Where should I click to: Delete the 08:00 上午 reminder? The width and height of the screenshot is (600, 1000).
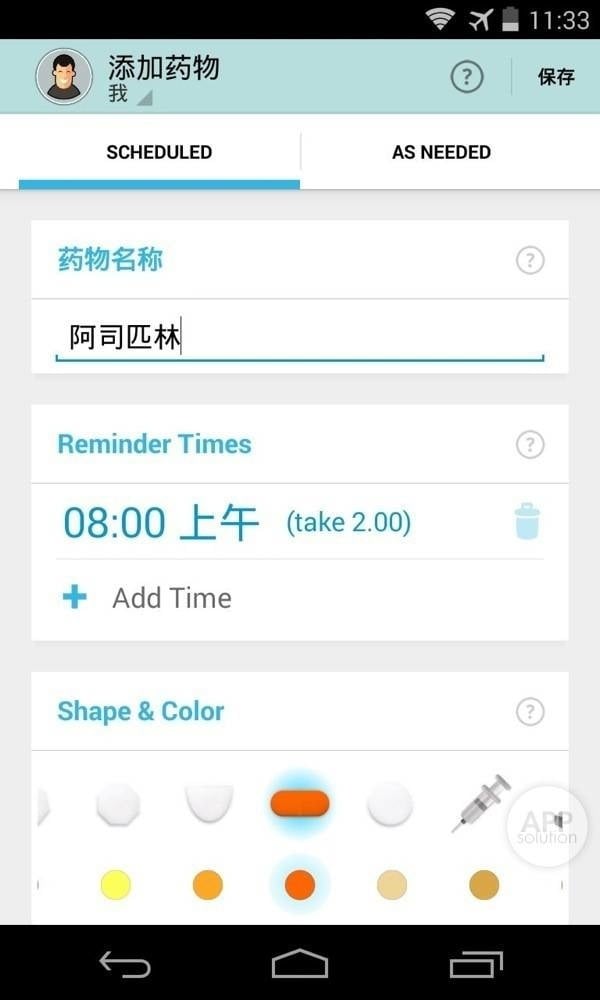pos(527,522)
